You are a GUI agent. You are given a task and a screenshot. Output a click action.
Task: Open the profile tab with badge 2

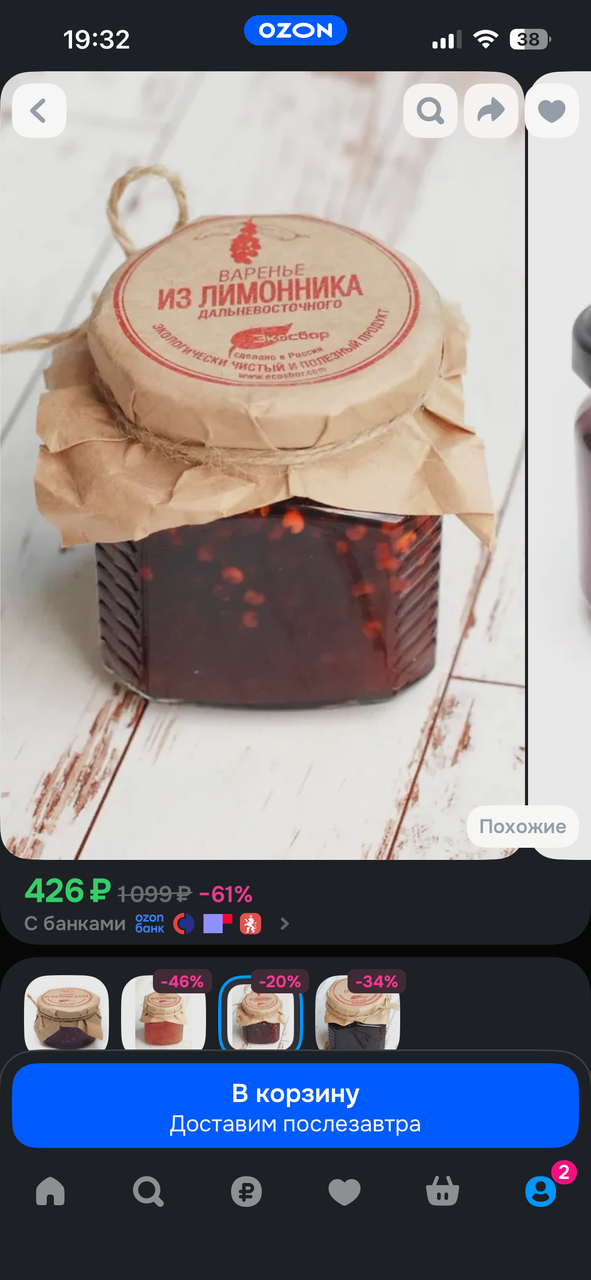(x=541, y=1190)
